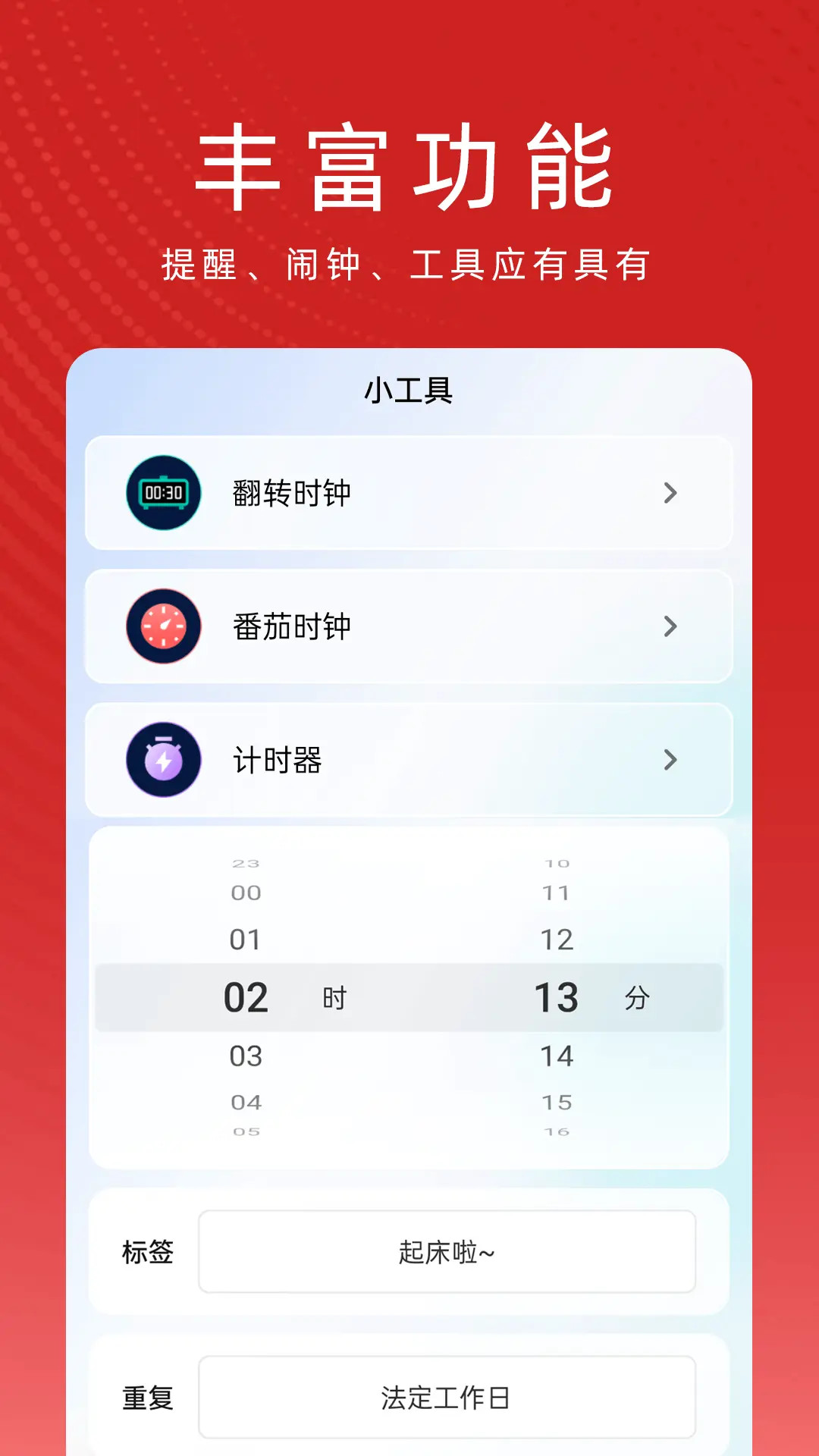Open 番茄时钟 using its right arrow
The width and height of the screenshot is (819, 1456).
pos(670,627)
